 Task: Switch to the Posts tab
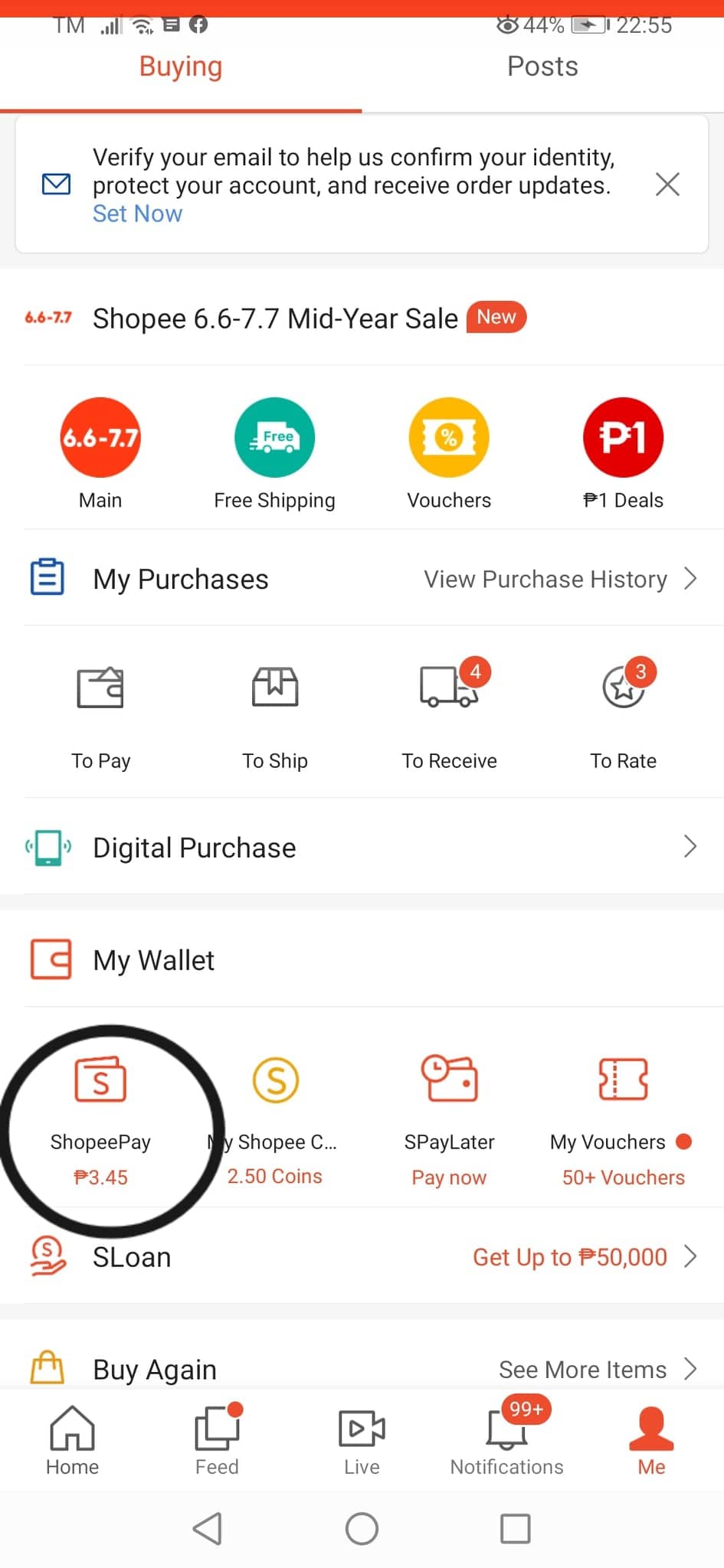[542, 66]
